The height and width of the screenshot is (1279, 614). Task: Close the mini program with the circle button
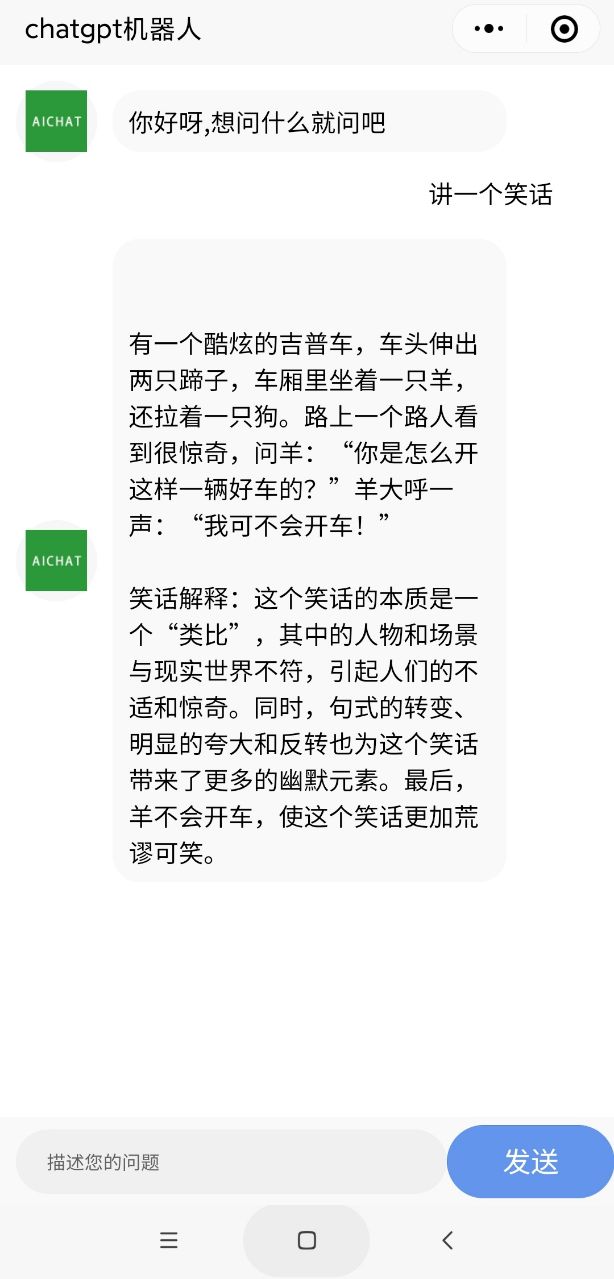tap(564, 29)
